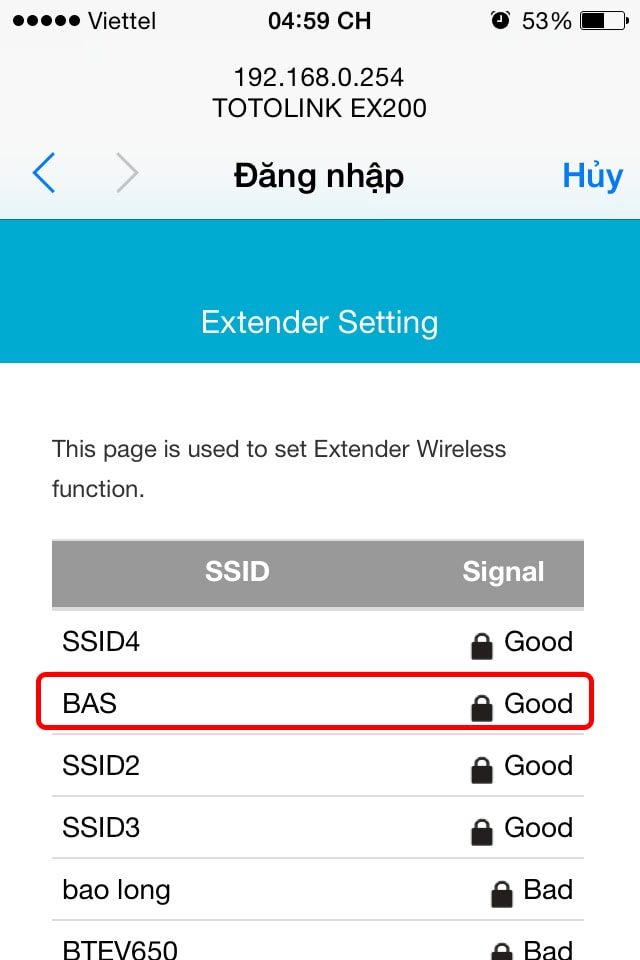Go back using the left arrow
This screenshot has height=960, width=640.
point(44,174)
